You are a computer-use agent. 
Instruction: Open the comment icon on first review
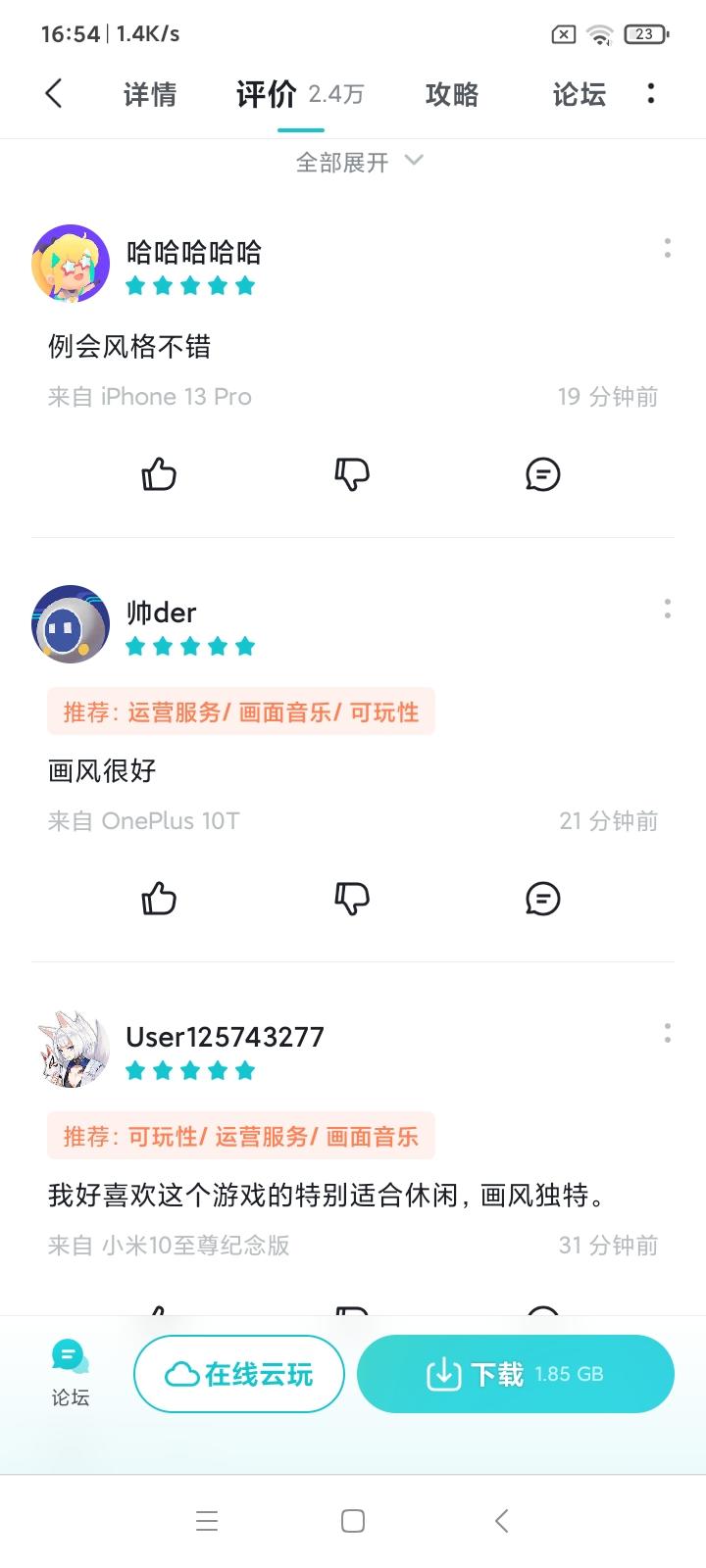pos(543,474)
